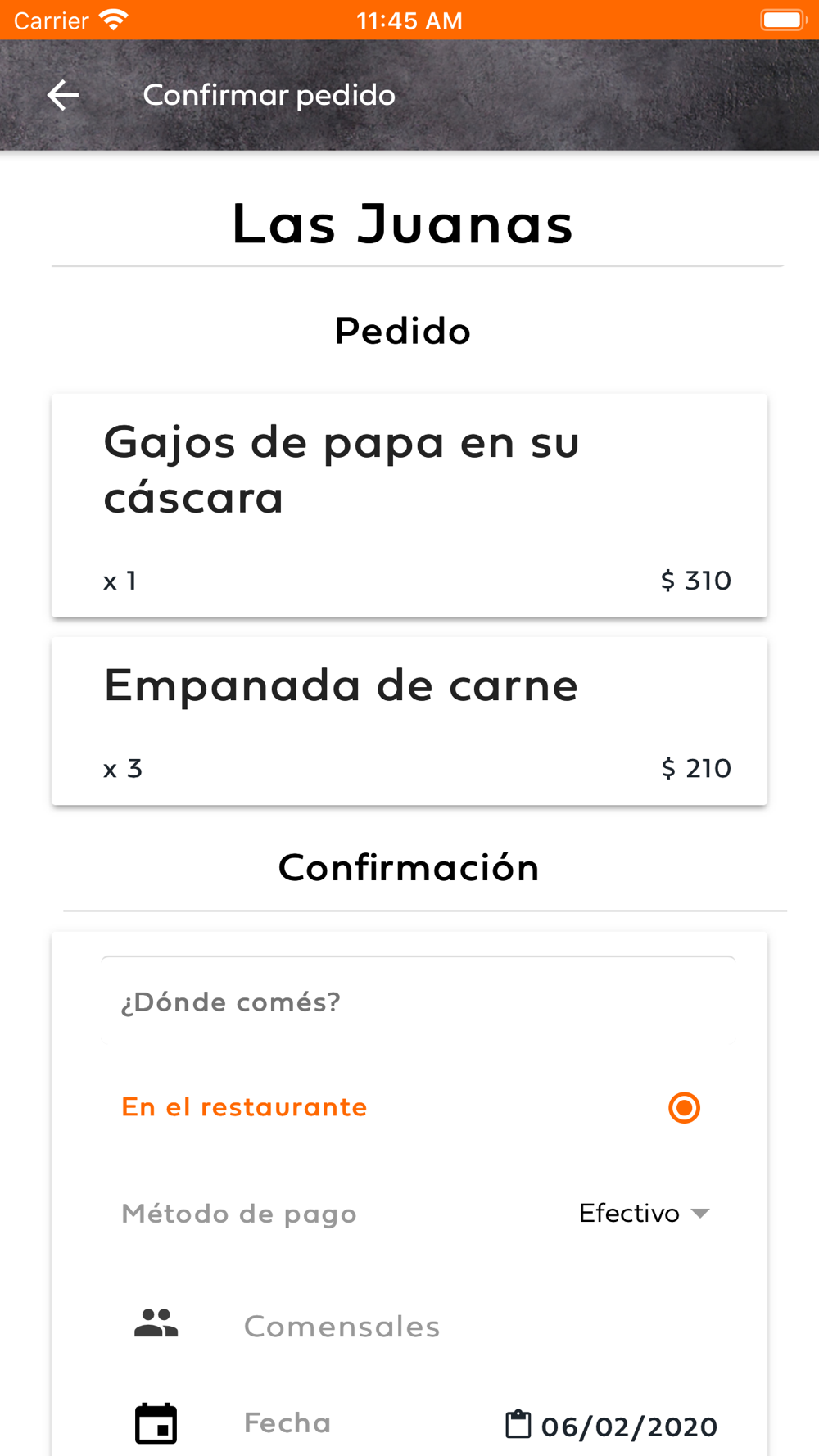This screenshot has width=819, height=1456.
Task: Pick the date 06/02/2020 field
Action: point(612,1425)
